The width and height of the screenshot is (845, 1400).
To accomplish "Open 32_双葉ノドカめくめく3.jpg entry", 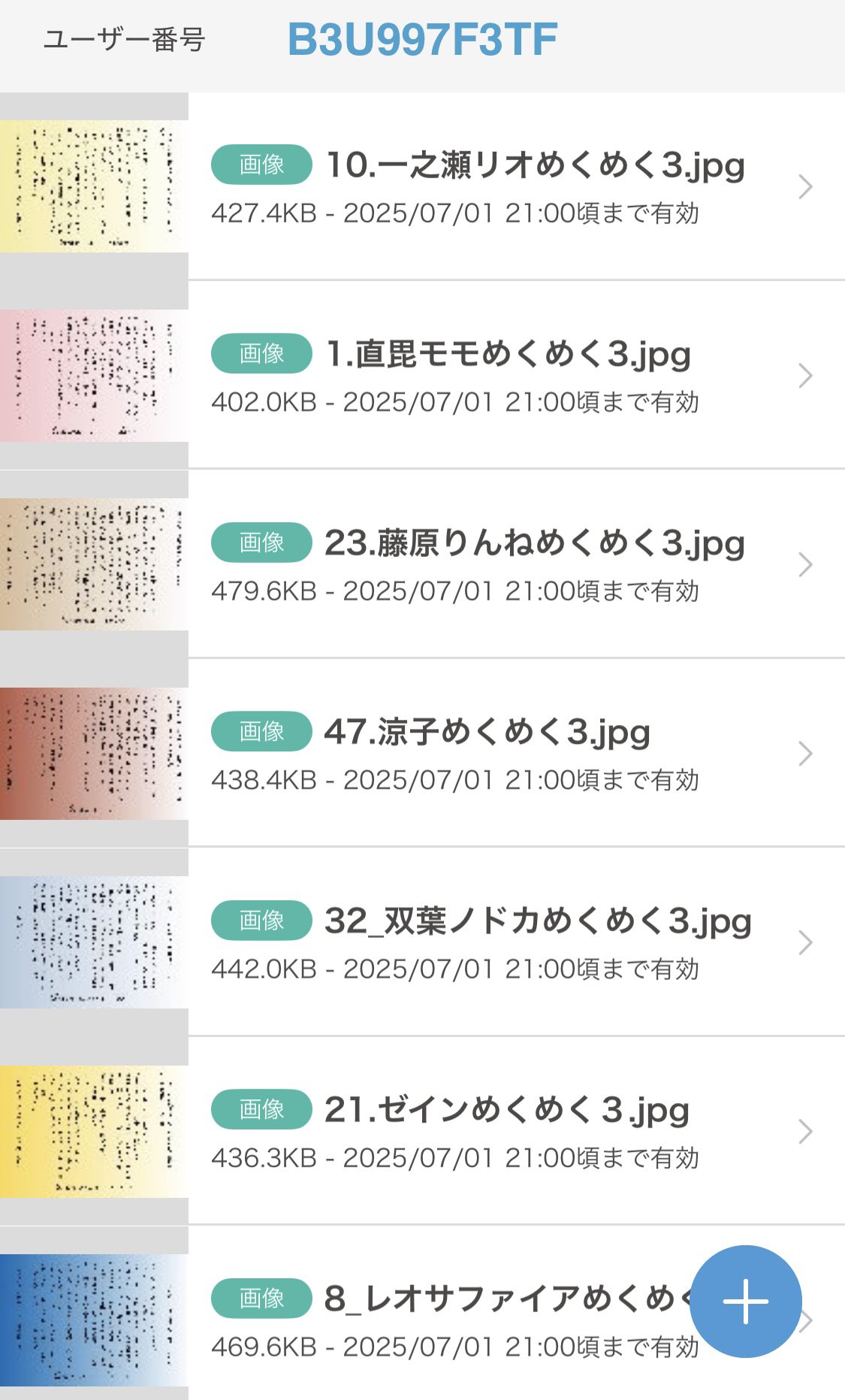I will [422, 942].
